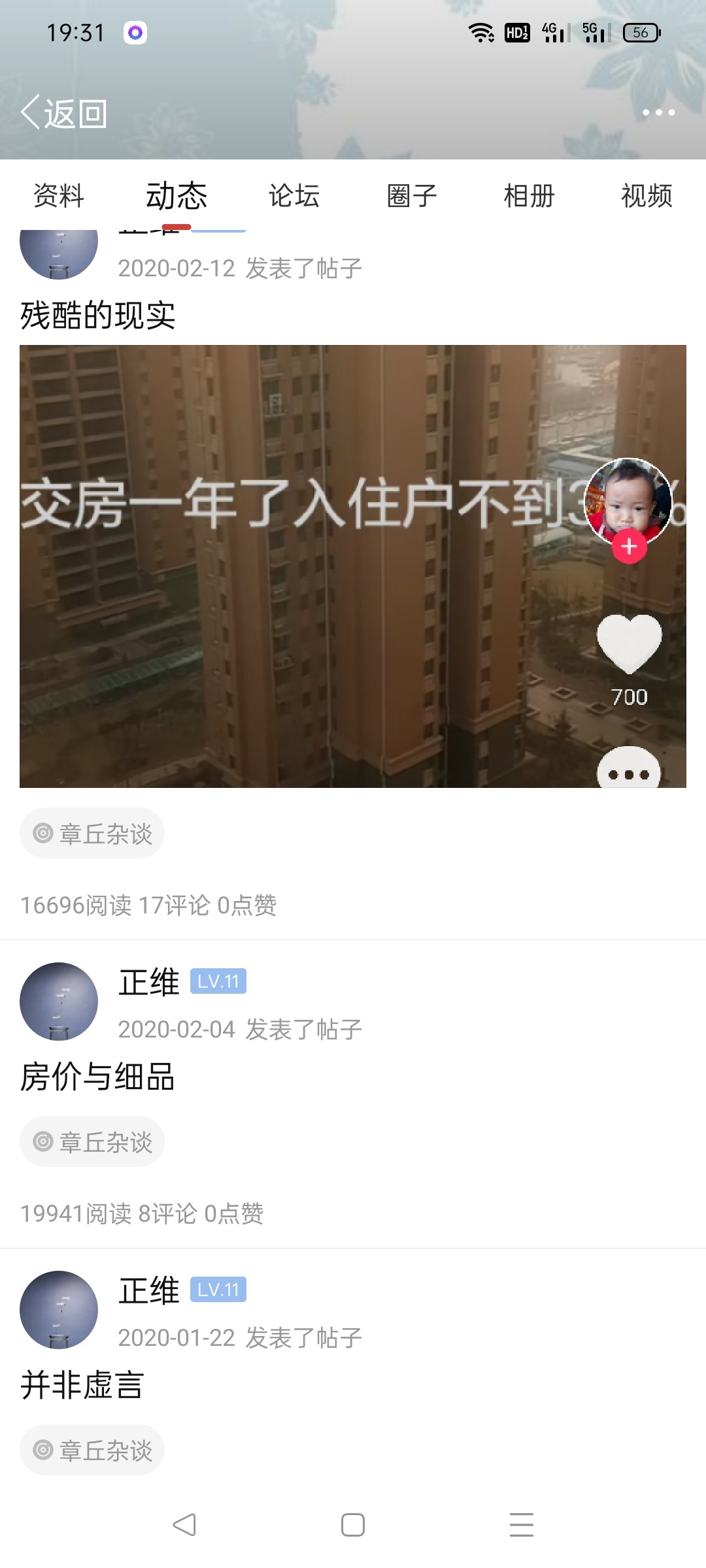Viewport: 706px width, 1568px height.
Task: Tap the system back navigation button
Action: (x=184, y=1525)
